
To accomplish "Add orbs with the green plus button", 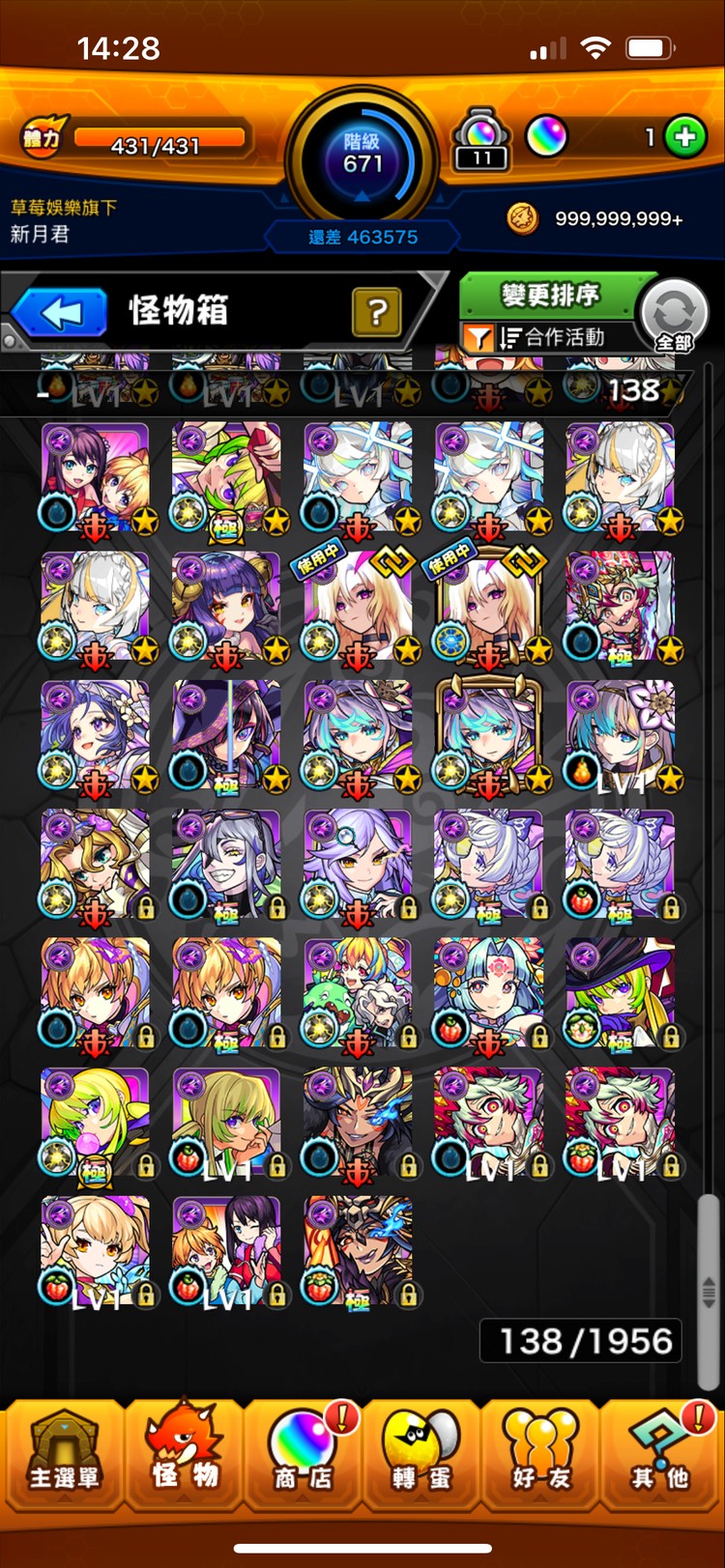I will tap(684, 137).
